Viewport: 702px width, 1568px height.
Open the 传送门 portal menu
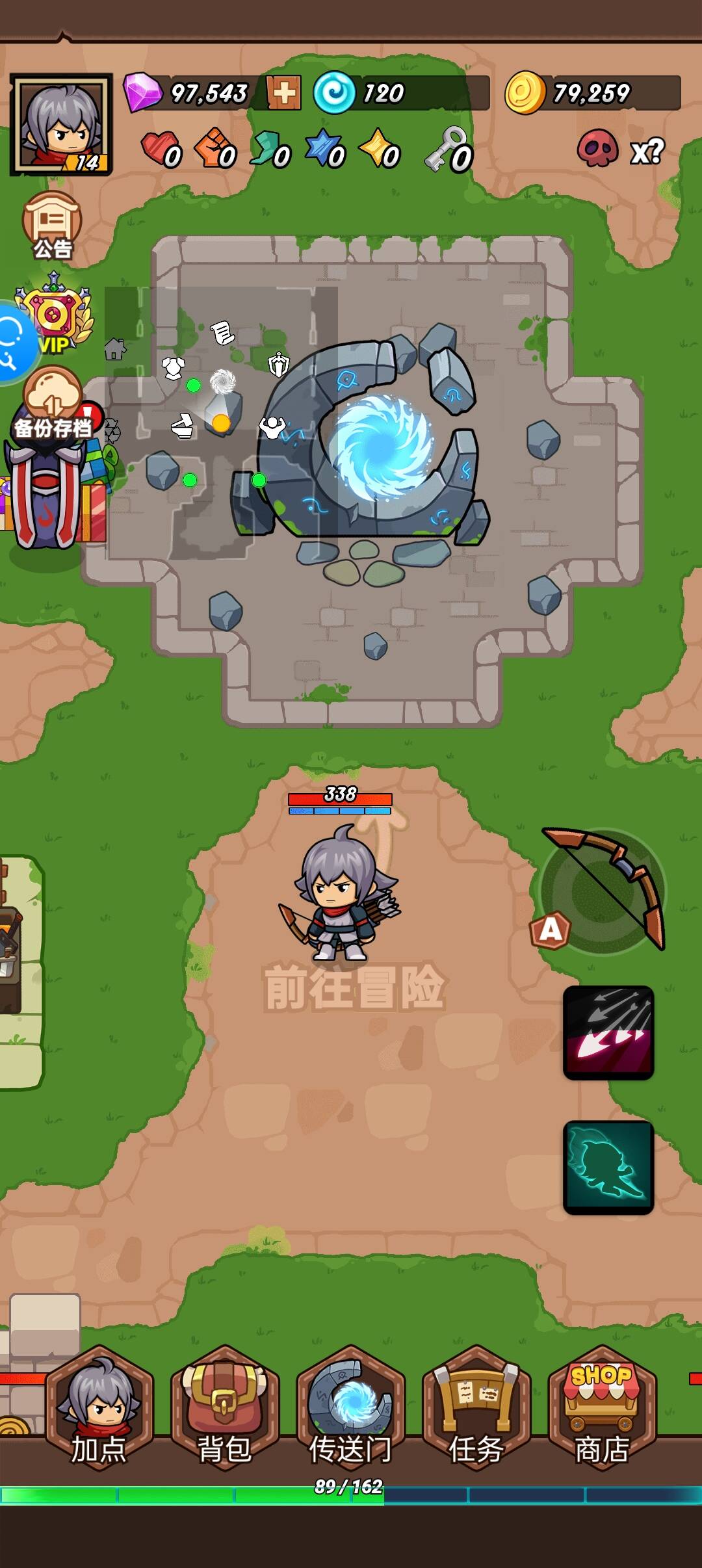351,1407
